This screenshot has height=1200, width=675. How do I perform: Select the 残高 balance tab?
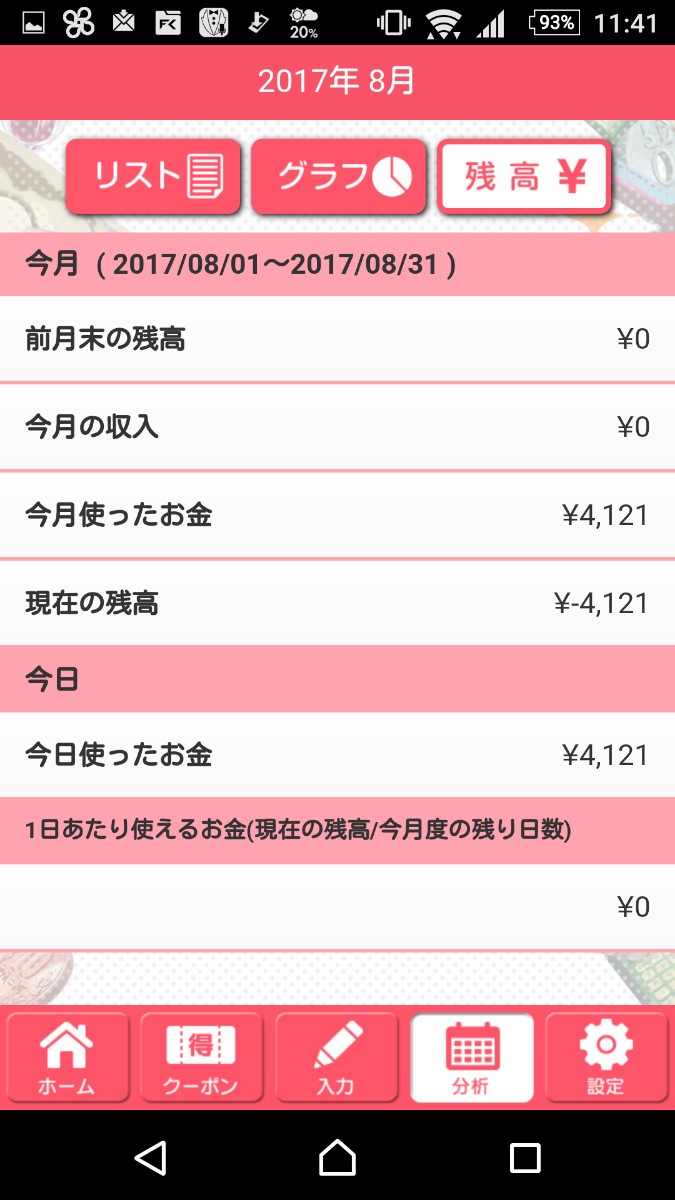click(x=524, y=177)
